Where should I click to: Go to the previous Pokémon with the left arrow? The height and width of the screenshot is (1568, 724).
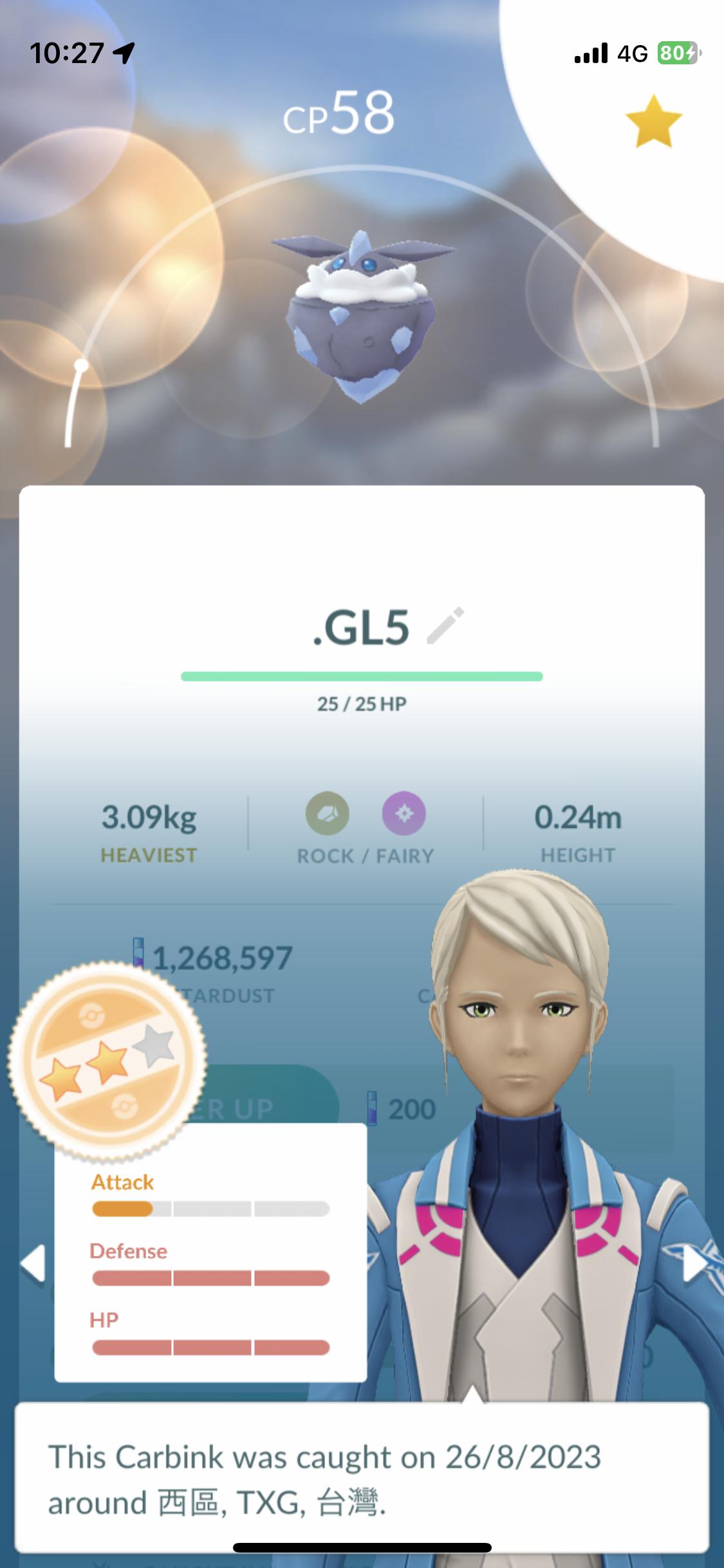pos(33,1263)
